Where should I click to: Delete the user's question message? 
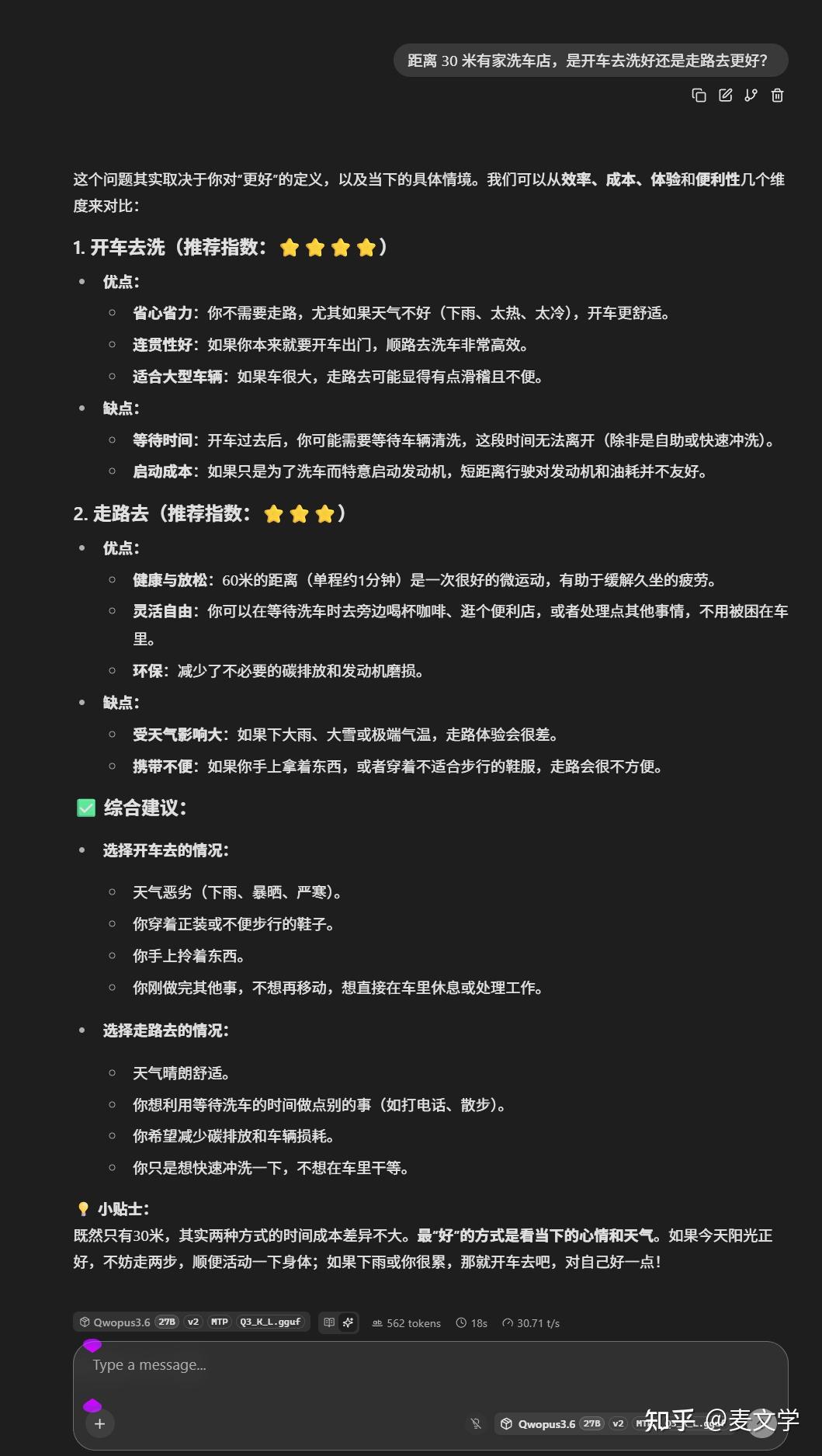777,96
